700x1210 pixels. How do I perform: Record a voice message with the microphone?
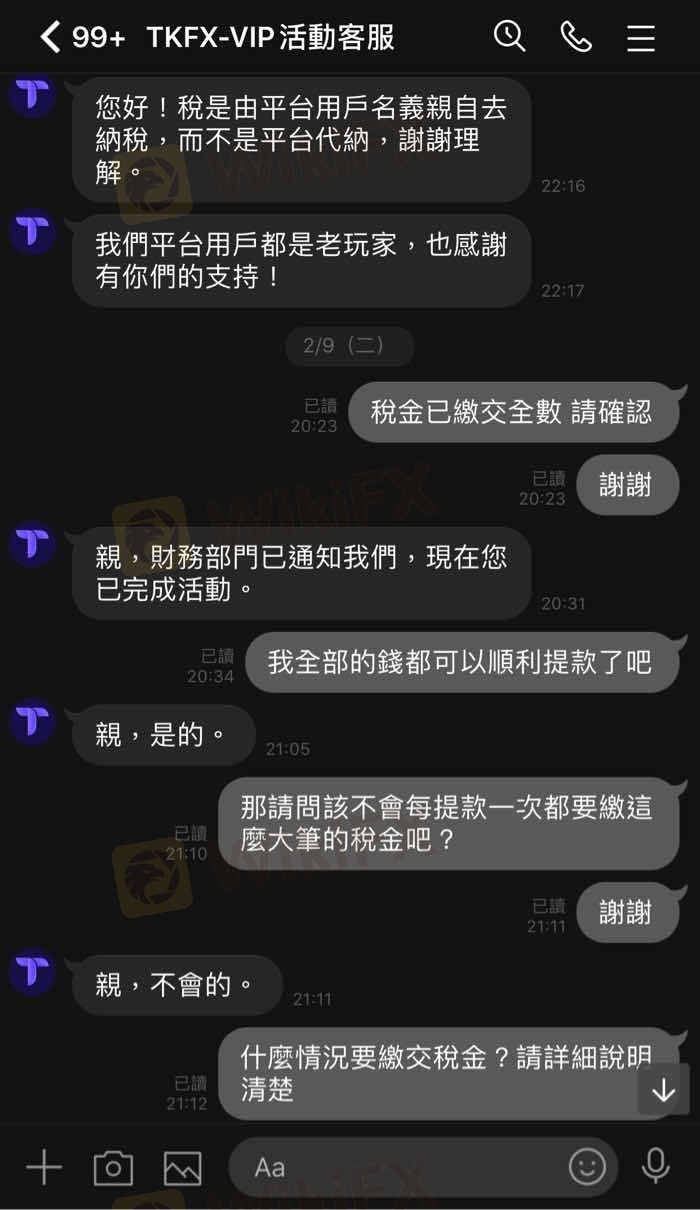(x=656, y=1166)
